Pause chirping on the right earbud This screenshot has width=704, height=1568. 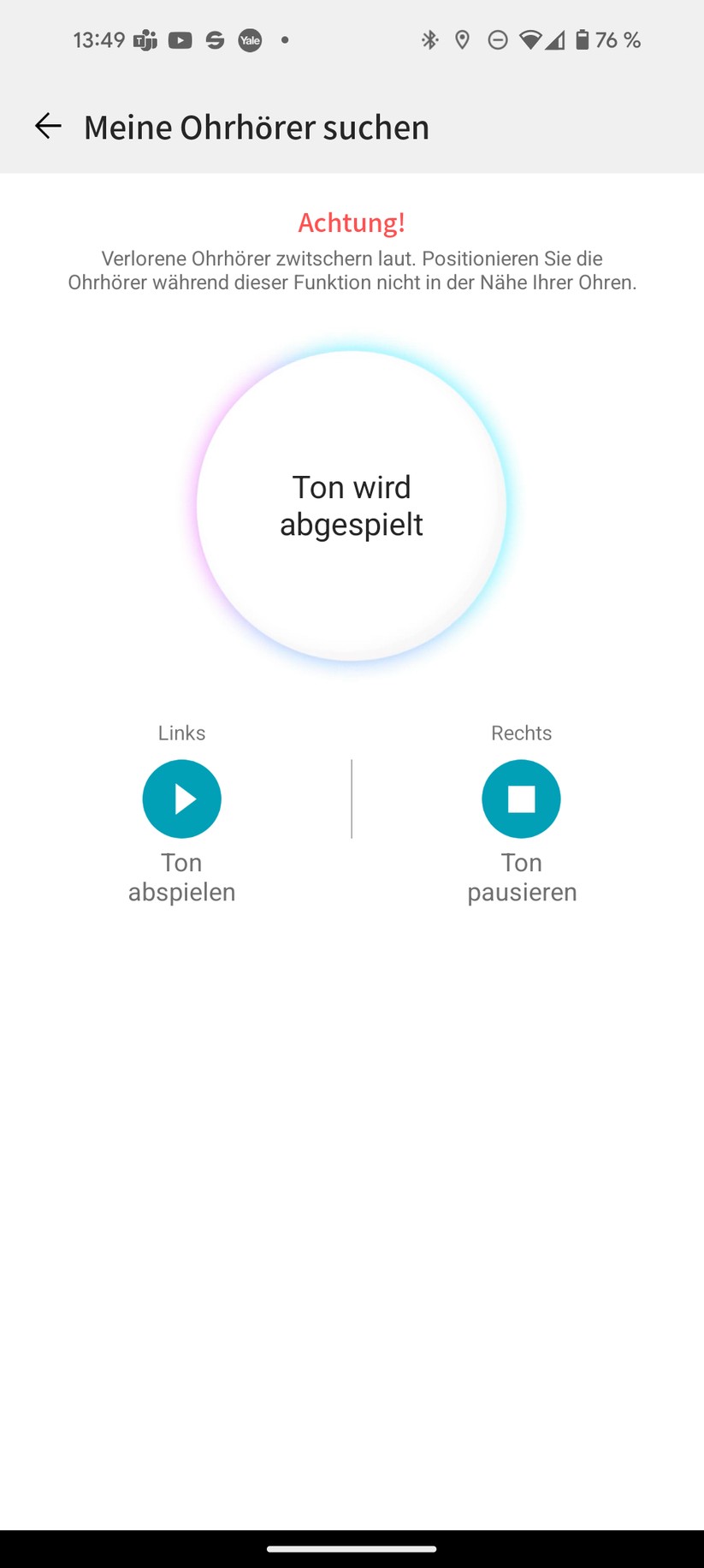pos(522,799)
